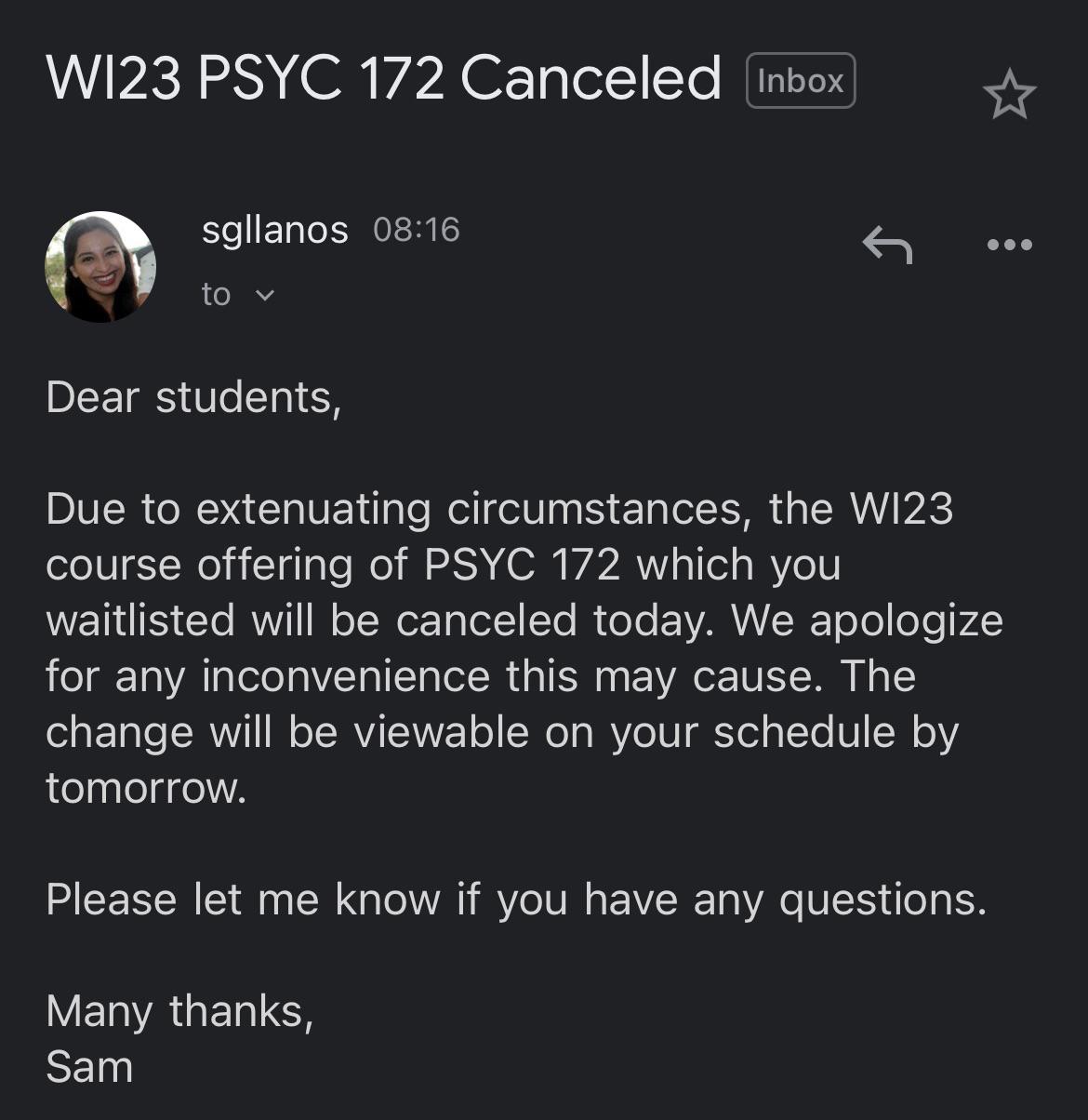Reply to sgllanos's email
The image size is (1088, 1120).
click(x=887, y=246)
